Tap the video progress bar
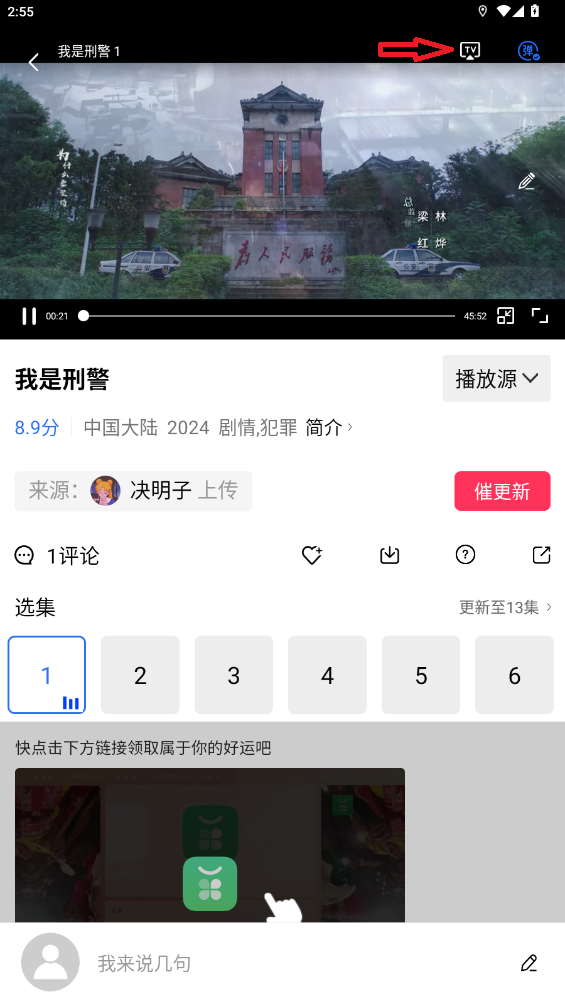 tap(269, 316)
